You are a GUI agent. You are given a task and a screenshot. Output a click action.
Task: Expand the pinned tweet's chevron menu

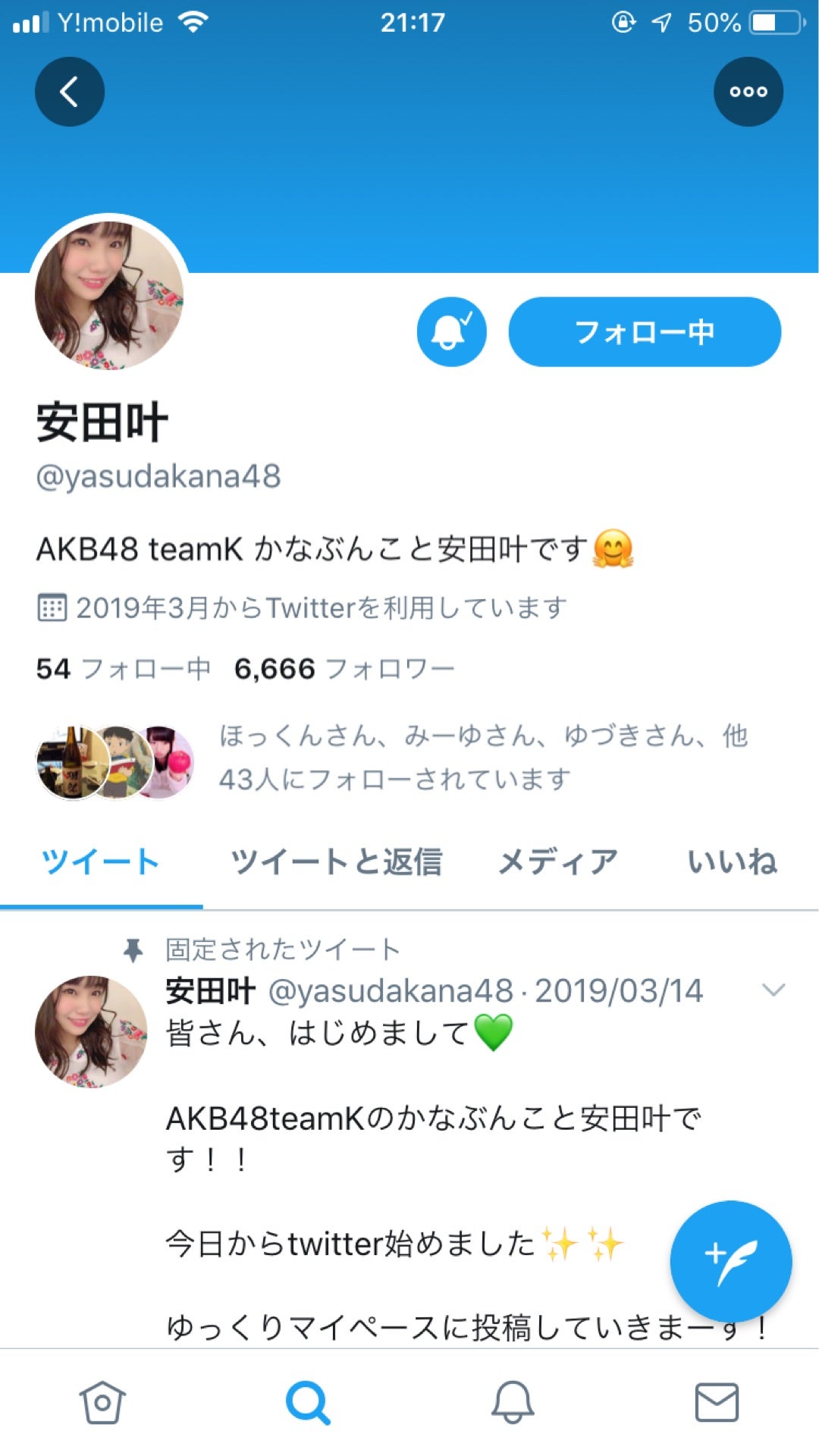(x=773, y=990)
